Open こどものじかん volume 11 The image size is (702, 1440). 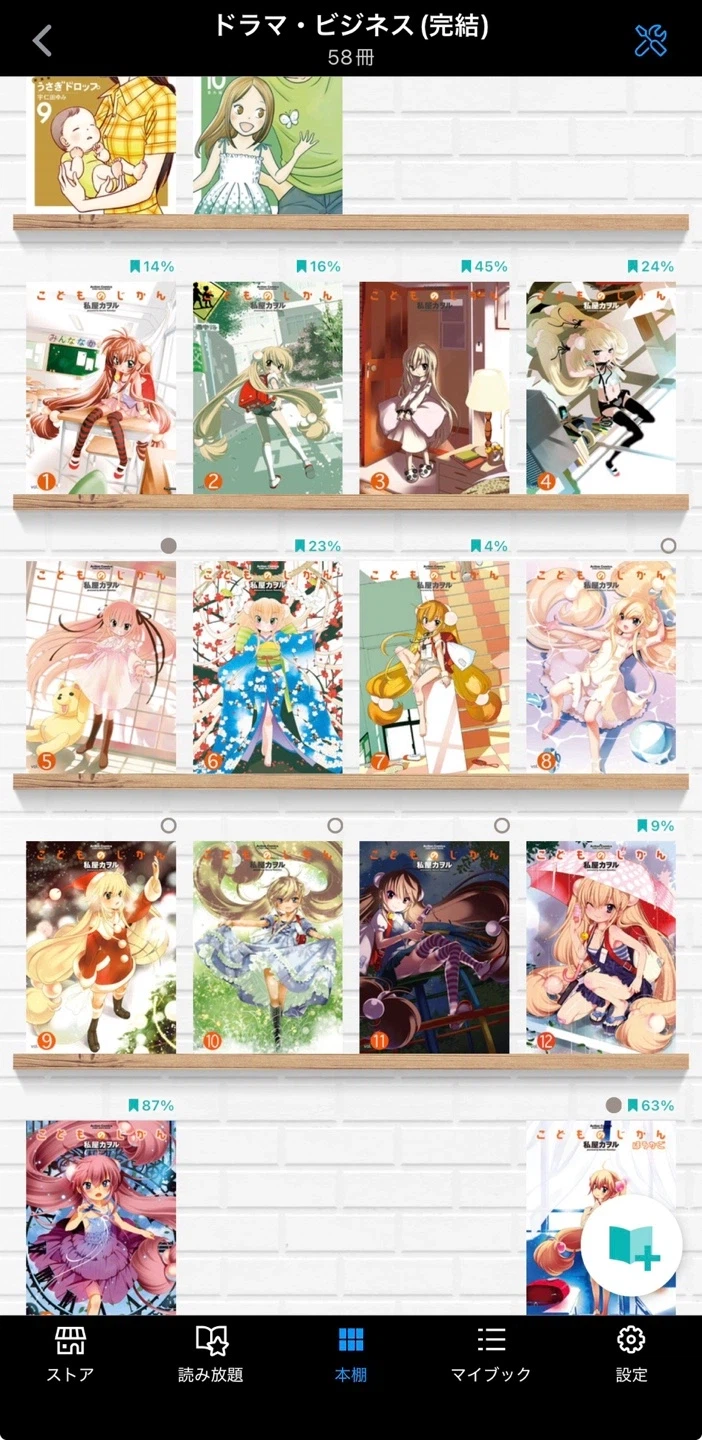pos(434,947)
